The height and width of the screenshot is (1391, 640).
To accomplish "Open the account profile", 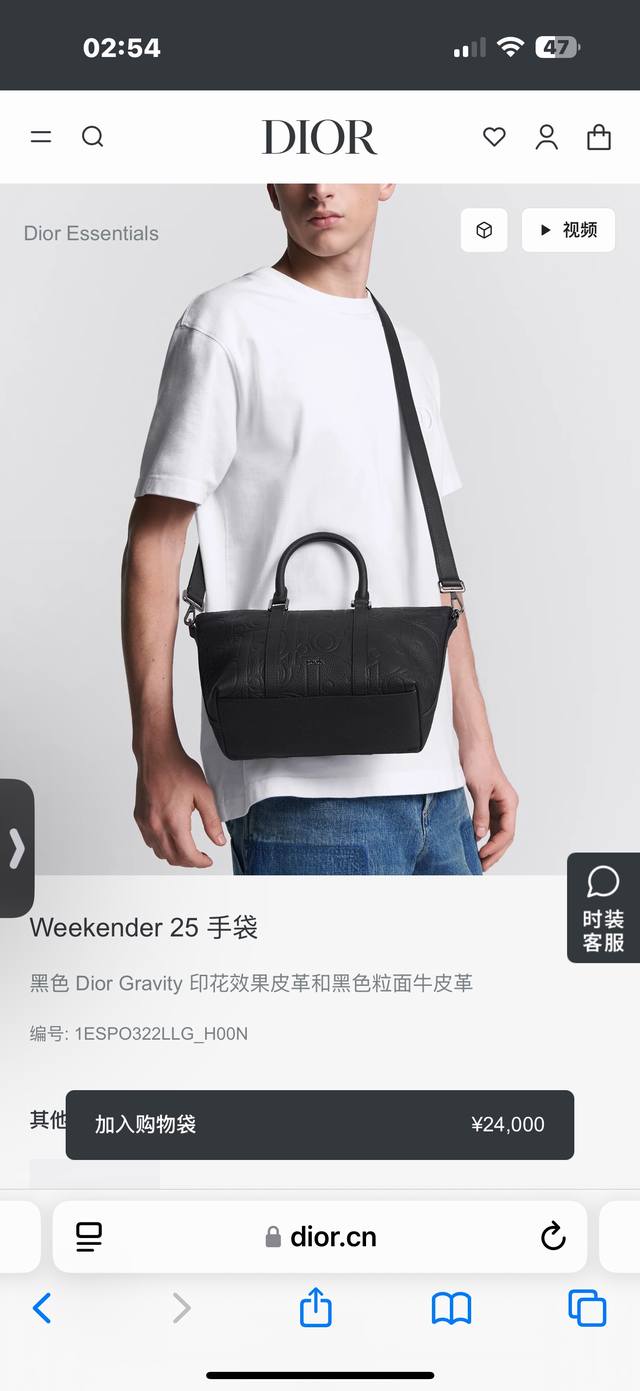I will tap(546, 137).
